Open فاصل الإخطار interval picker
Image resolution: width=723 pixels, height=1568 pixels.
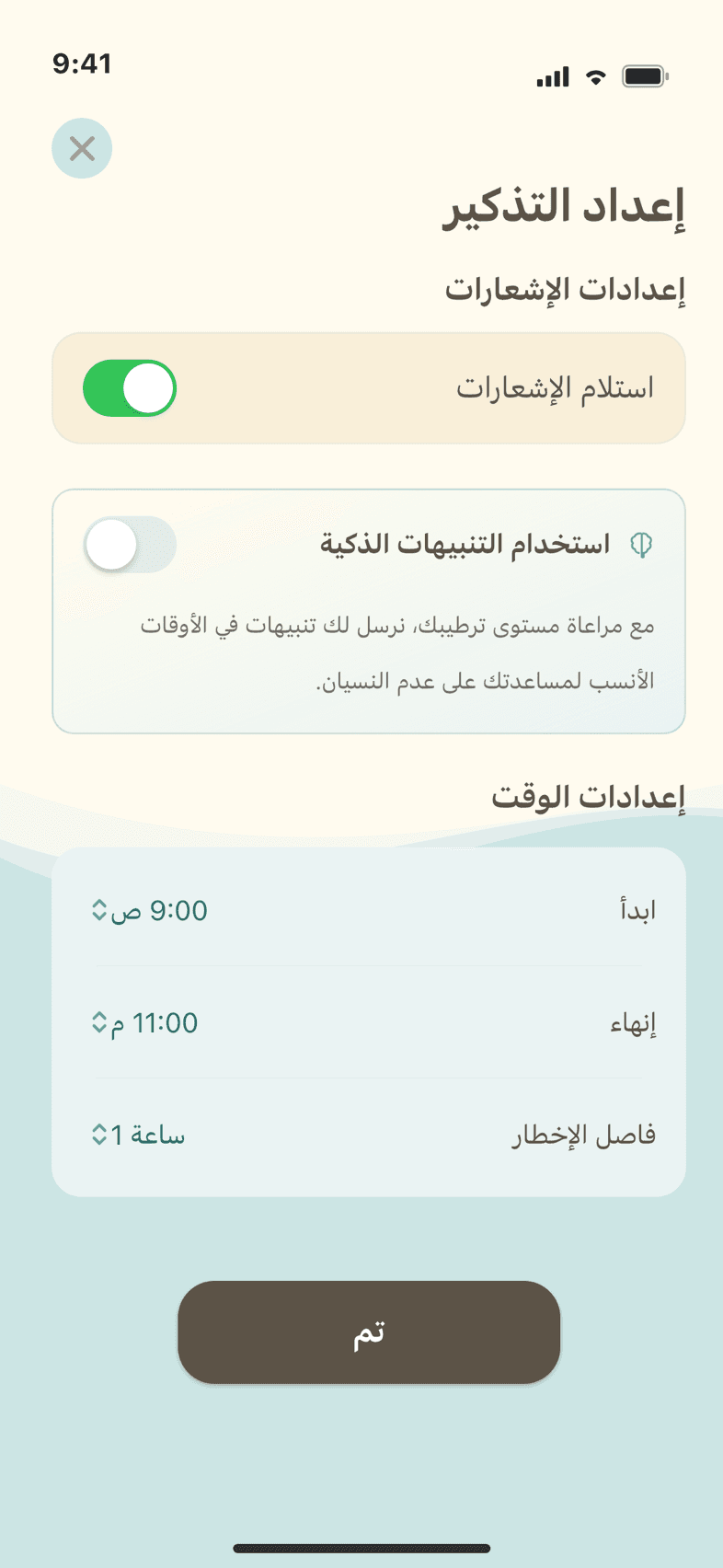click(x=139, y=1136)
